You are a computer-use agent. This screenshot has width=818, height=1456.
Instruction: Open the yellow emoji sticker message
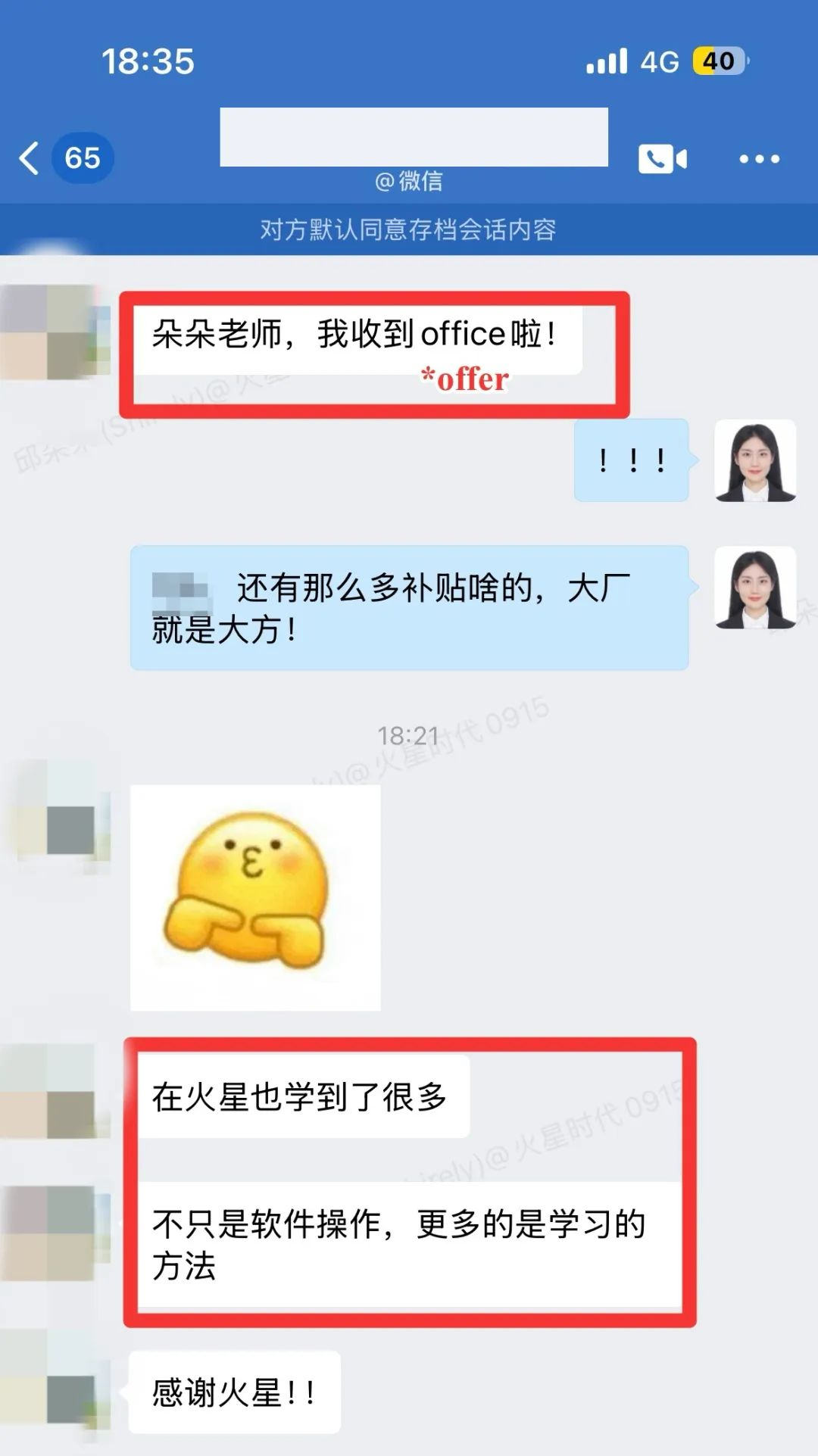point(255,896)
